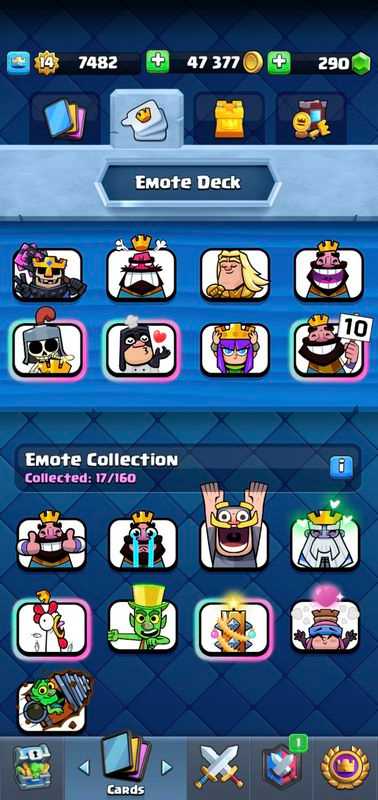Screen dimensions: 378x800
Task: Tap the right arrow beside Cards
Action: point(166,767)
